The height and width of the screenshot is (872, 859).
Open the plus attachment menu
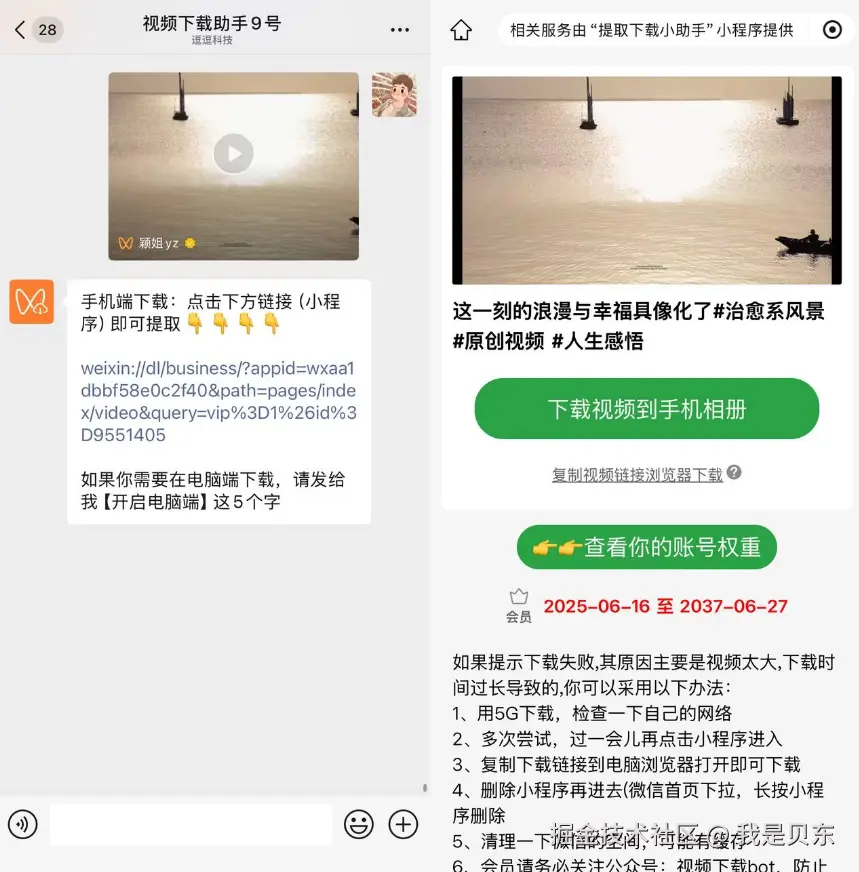403,824
